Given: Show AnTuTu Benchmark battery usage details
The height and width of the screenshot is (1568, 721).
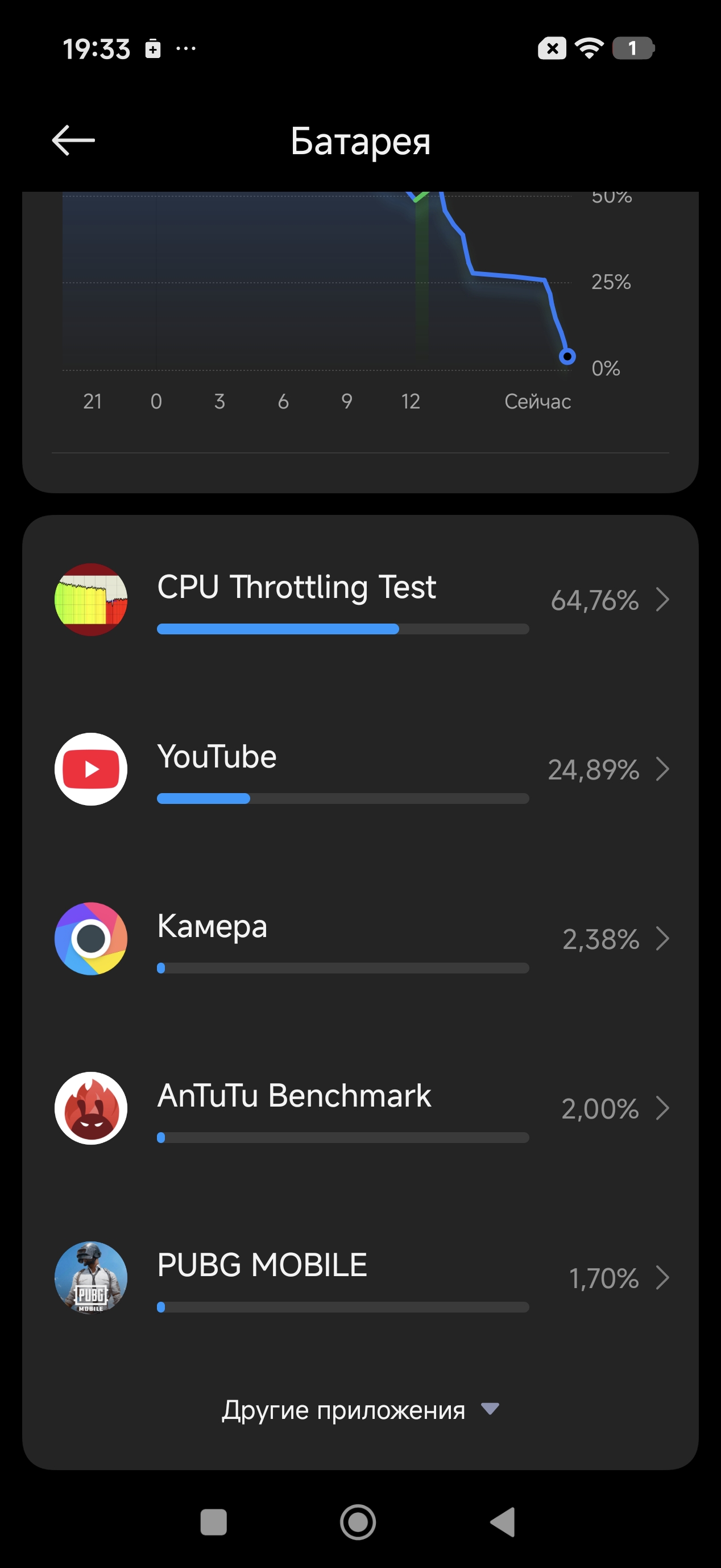Looking at the screenshot, I should pyautogui.click(x=360, y=1108).
